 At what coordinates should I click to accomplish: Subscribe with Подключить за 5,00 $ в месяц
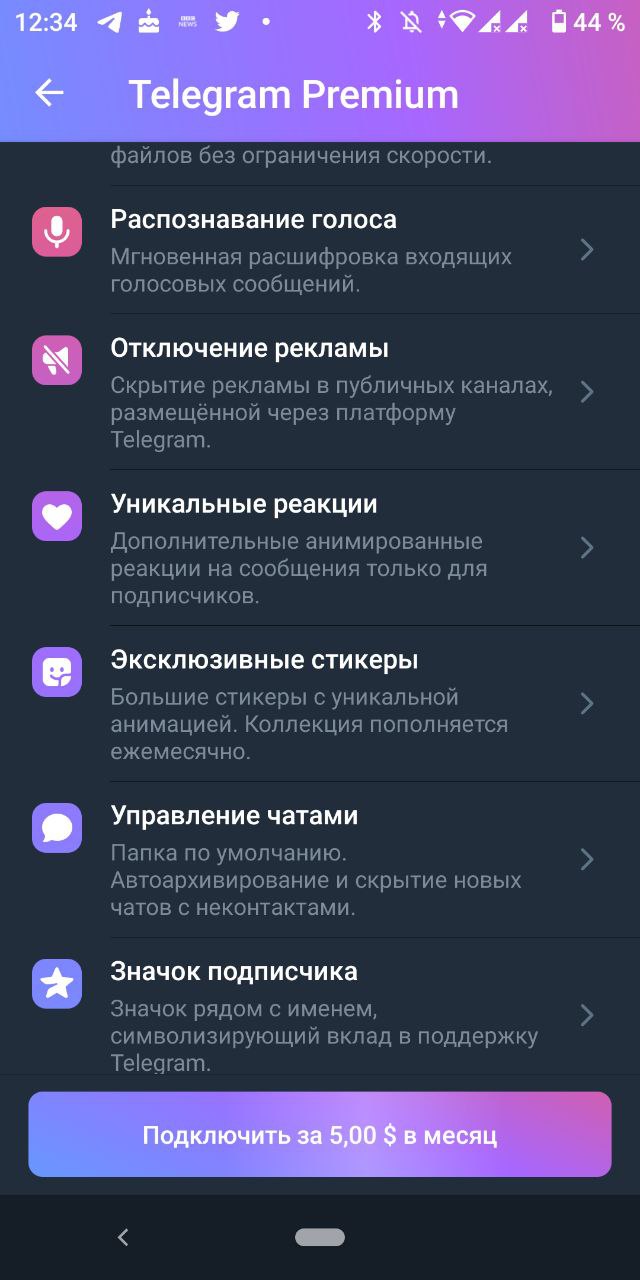(x=320, y=1134)
